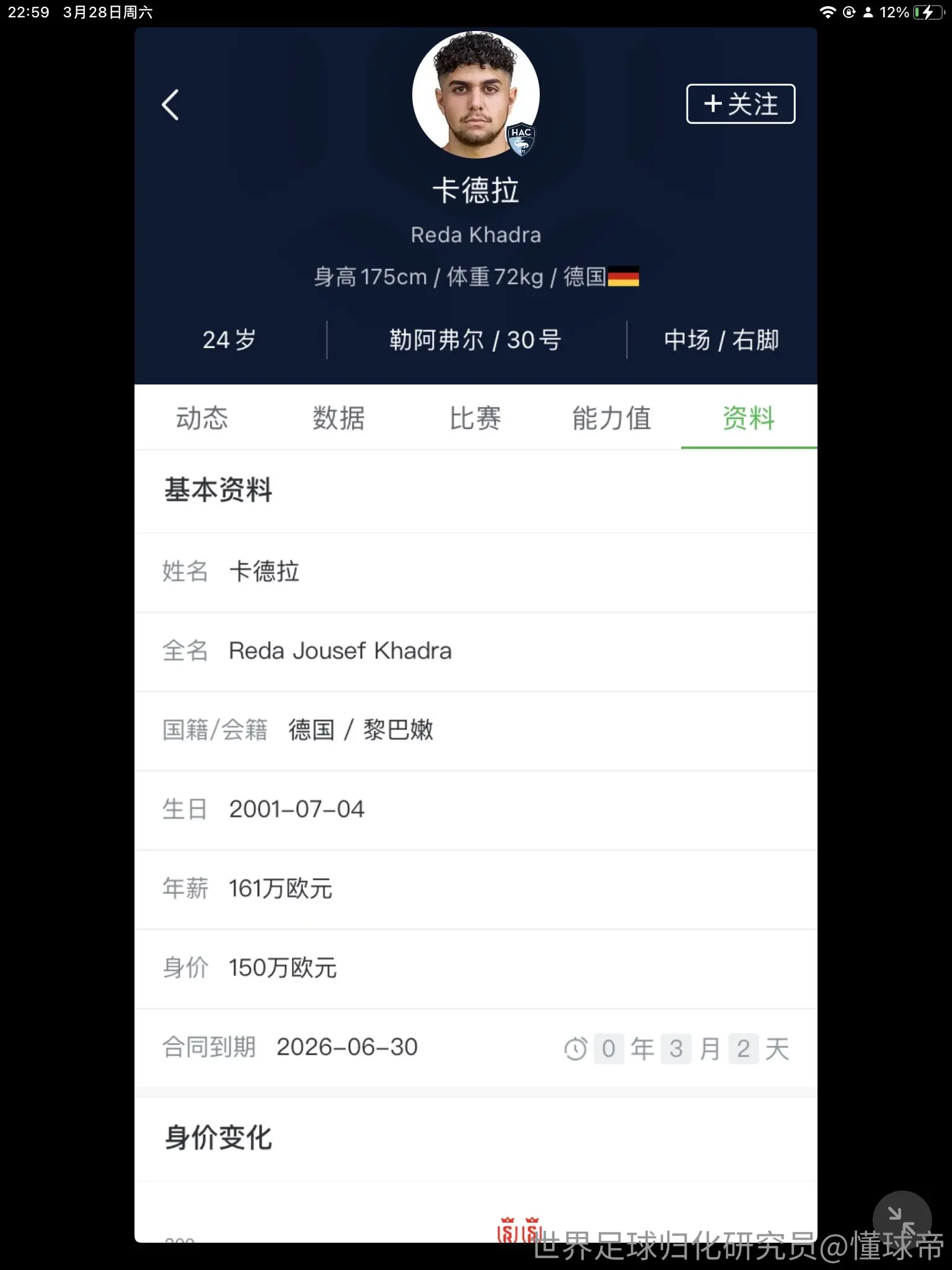Open the 数据 tab
This screenshot has height=1270, width=952.
(339, 418)
